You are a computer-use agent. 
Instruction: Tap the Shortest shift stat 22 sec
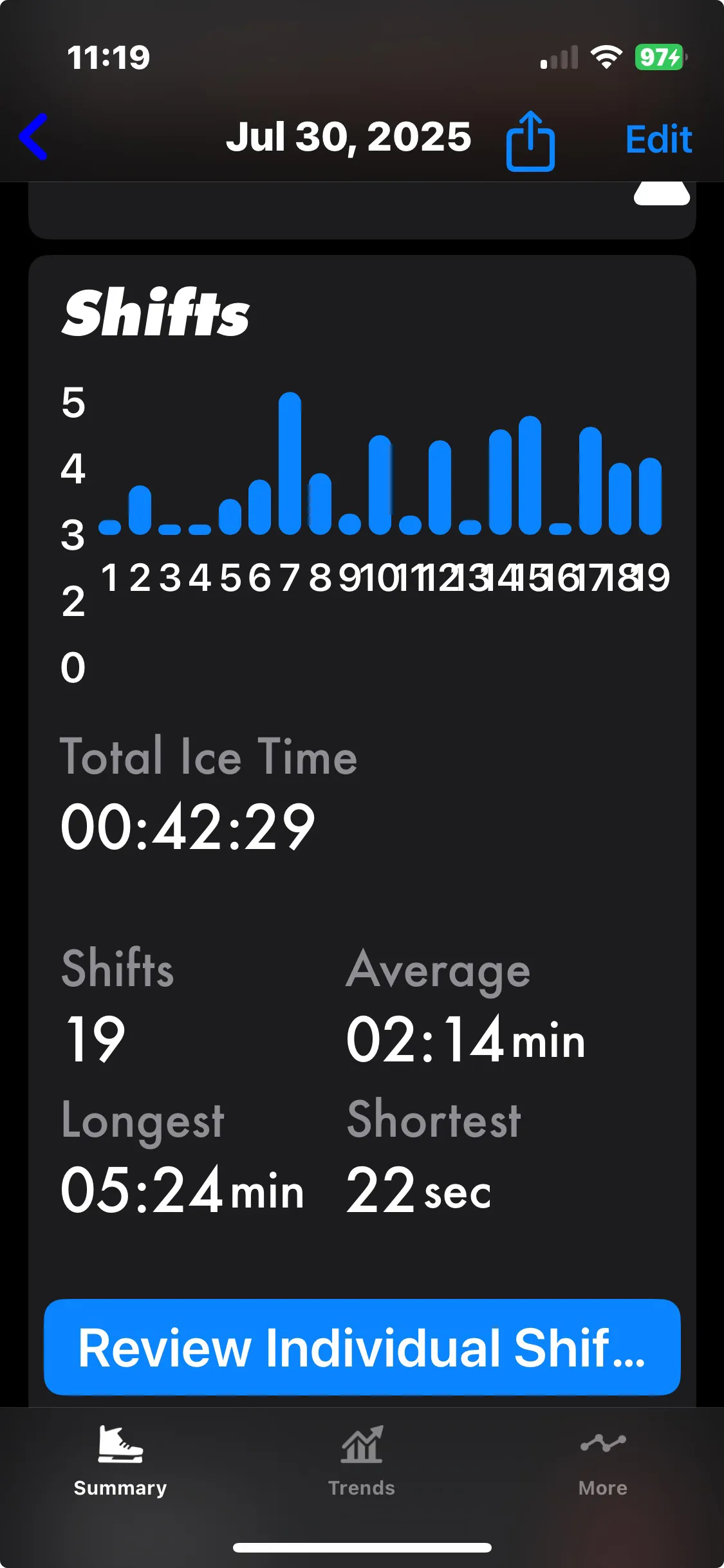click(x=418, y=1190)
